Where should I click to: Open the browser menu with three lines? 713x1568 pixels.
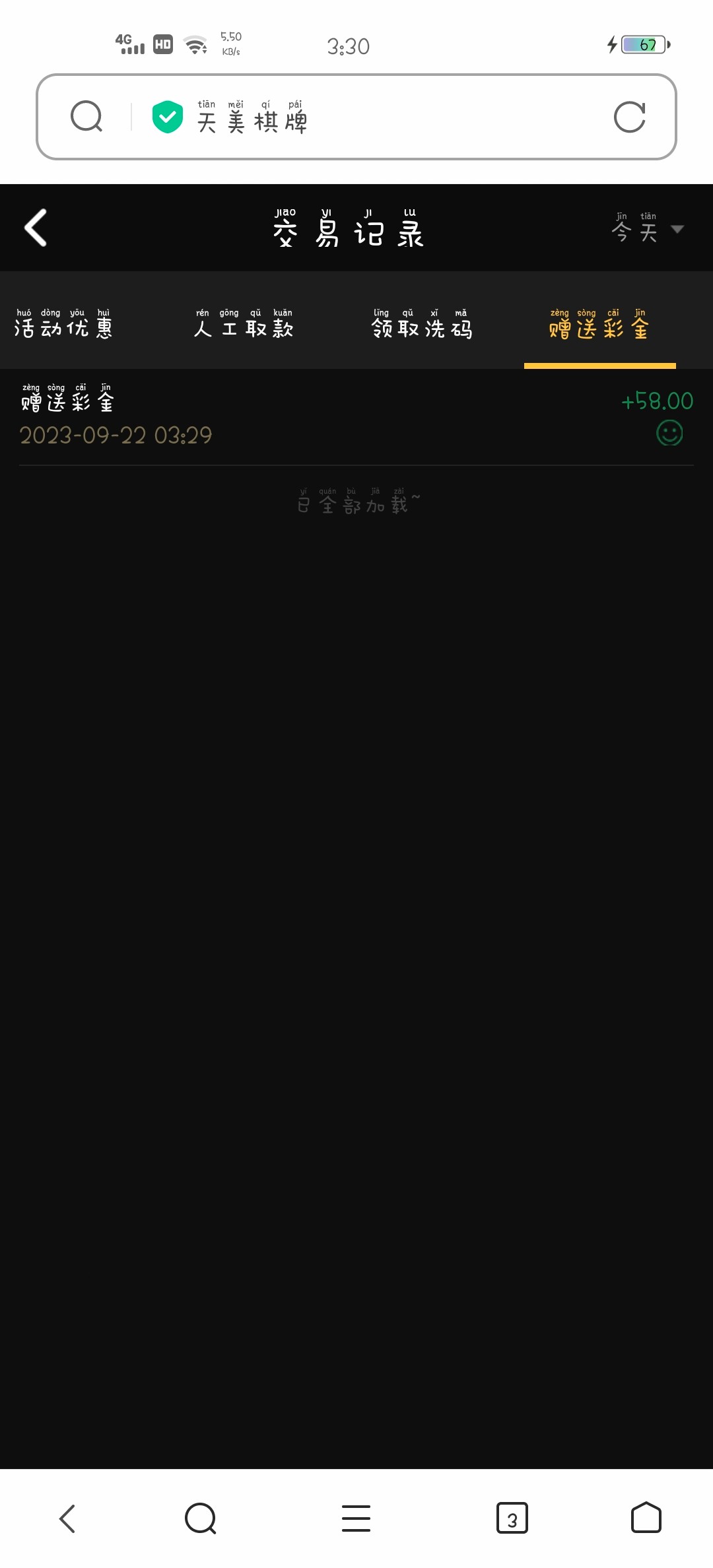tap(356, 1519)
